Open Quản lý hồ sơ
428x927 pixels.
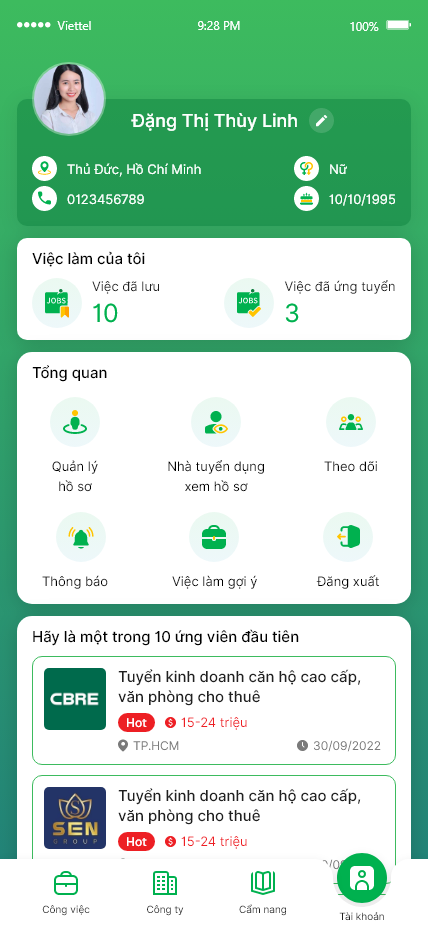pyautogui.click(x=74, y=445)
